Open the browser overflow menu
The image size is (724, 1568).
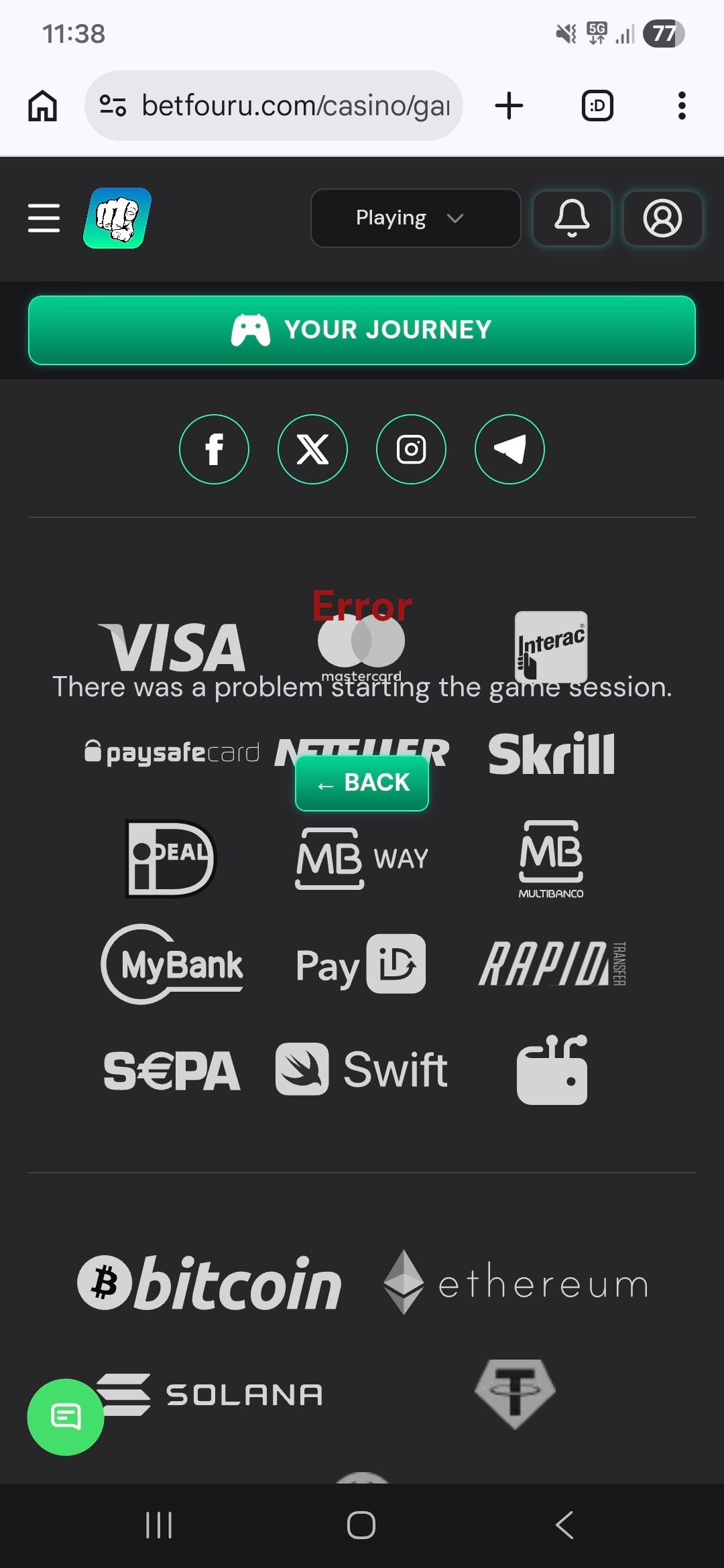pyautogui.click(x=682, y=106)
